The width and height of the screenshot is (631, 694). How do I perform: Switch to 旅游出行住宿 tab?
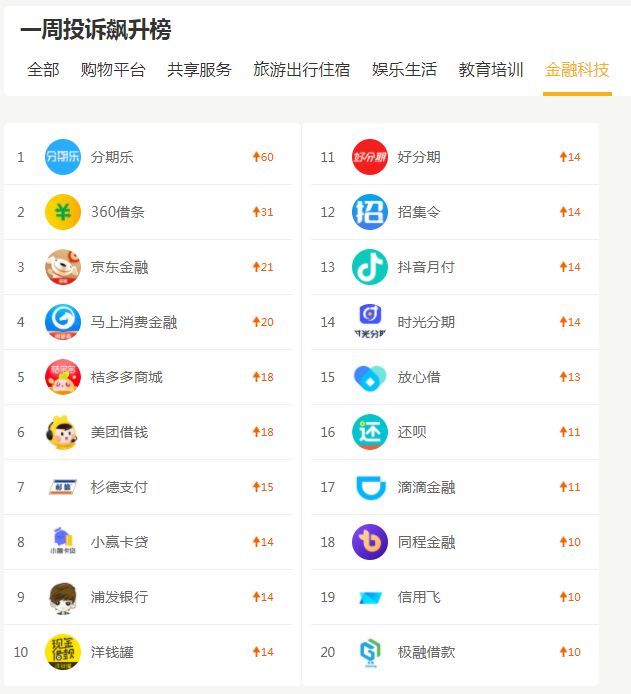coord(301,70)
